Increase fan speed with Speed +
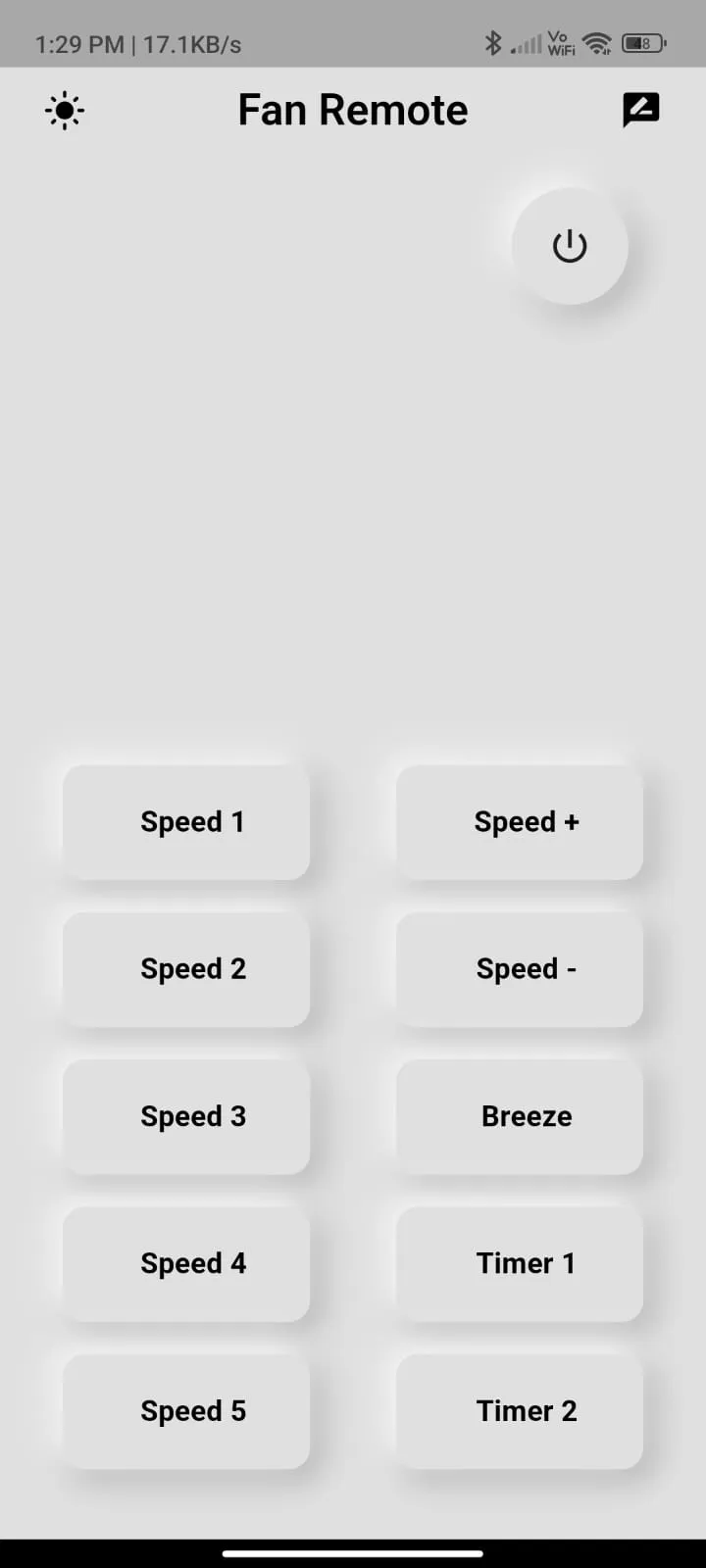The width and height of the screenshot is (706, 1568). (520, 822)
